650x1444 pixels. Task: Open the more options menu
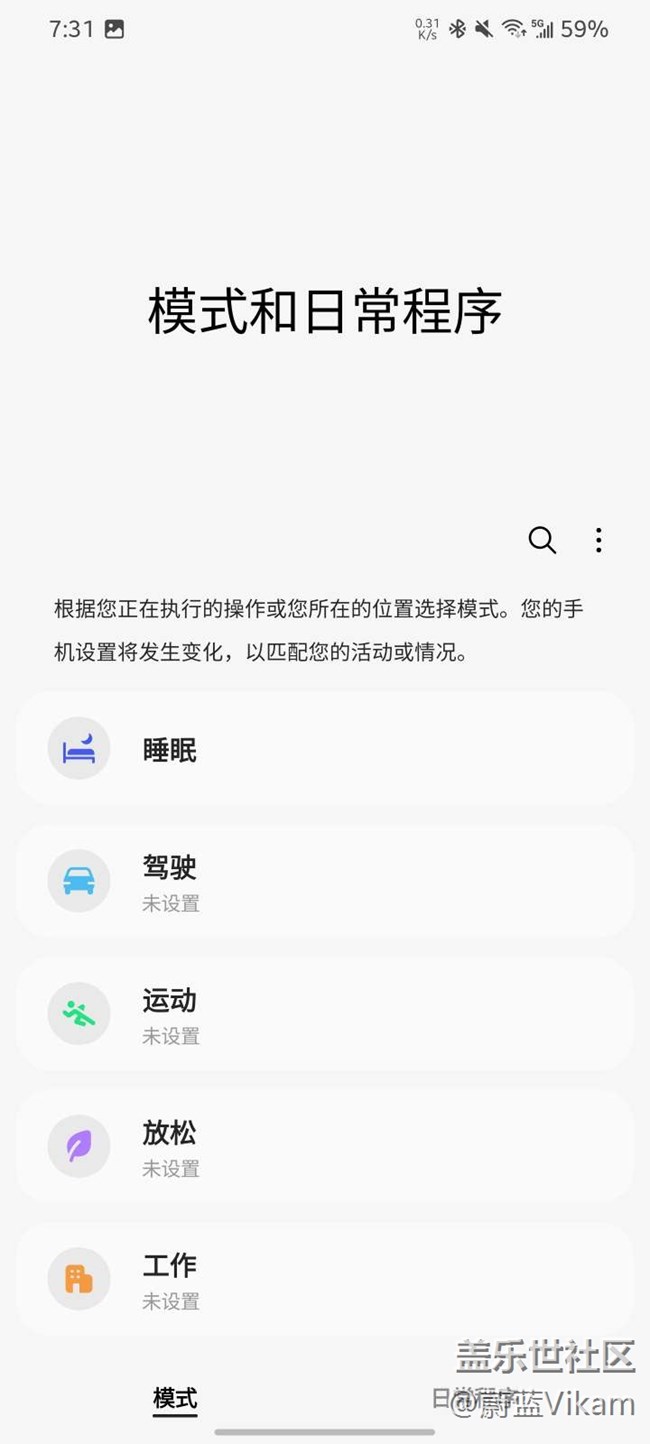click(598, 540)
